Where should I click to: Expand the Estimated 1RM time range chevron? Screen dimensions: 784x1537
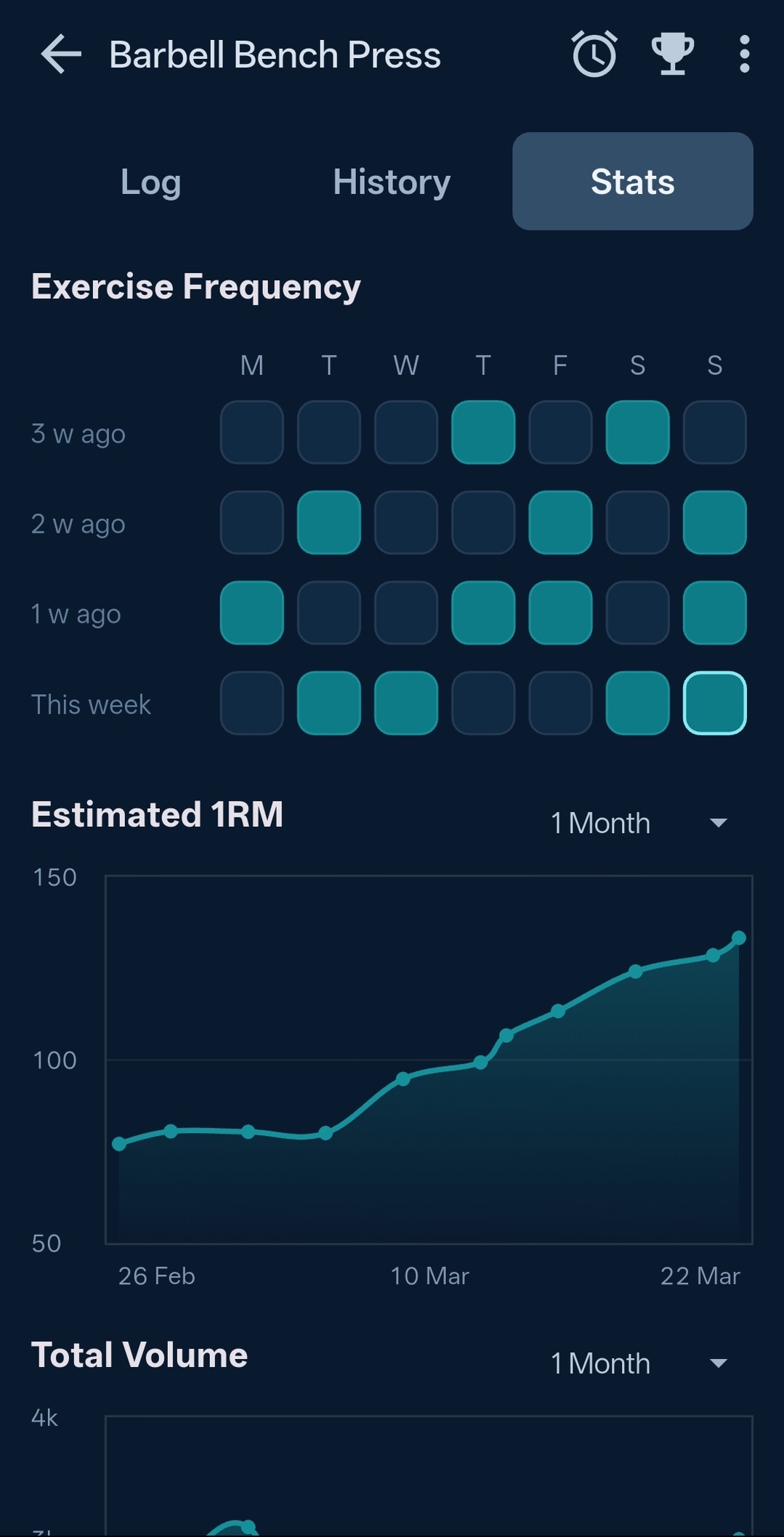coord(719,823)
